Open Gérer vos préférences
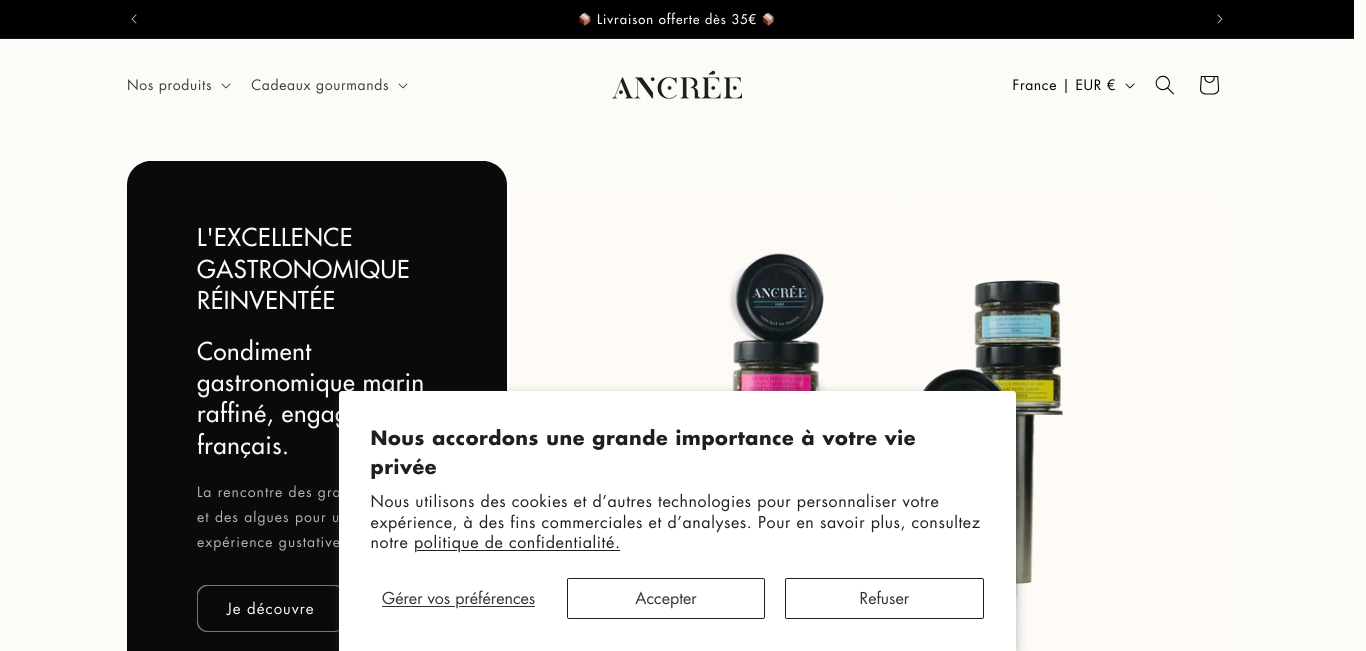This screenshot has height=651, width=1366. tap(458, 598)
